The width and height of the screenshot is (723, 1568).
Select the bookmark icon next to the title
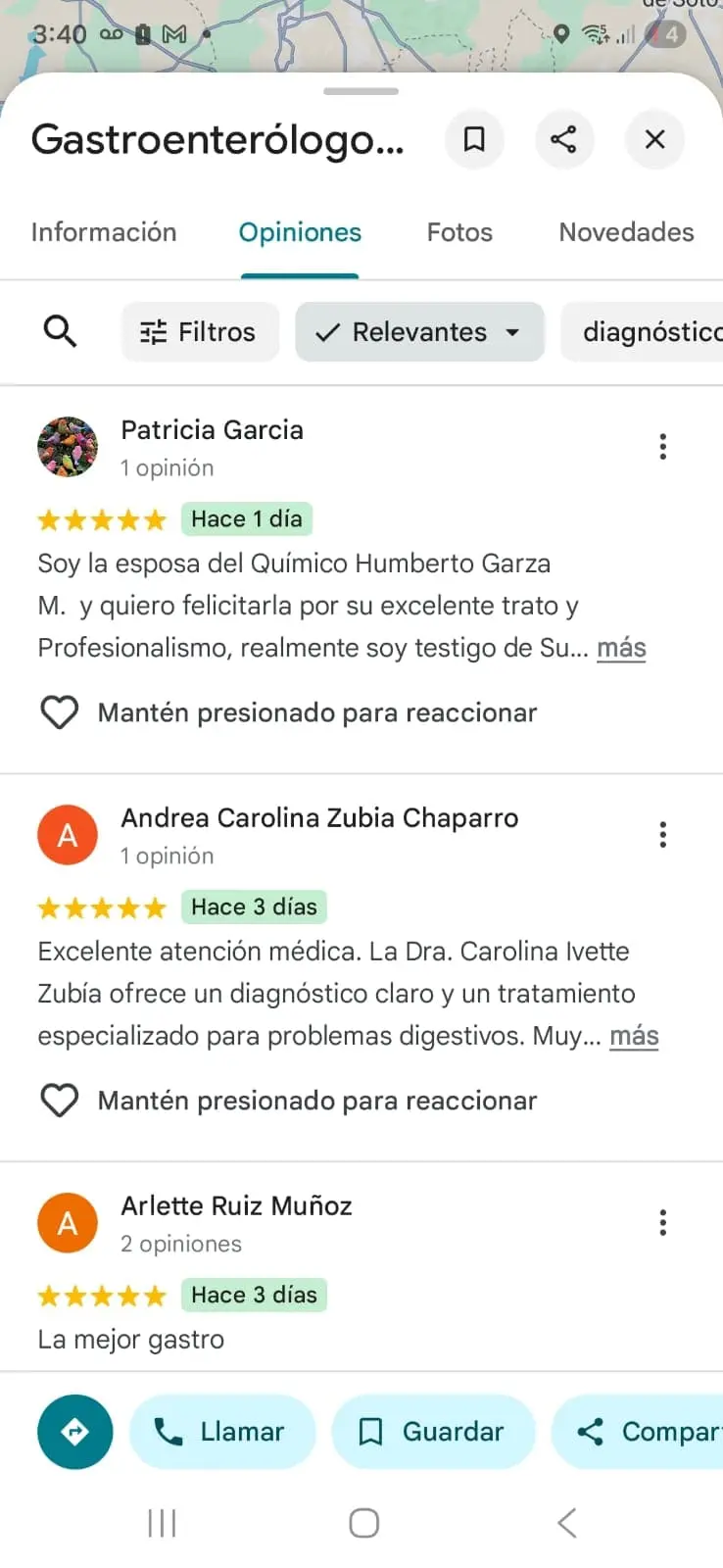coord(474,139)
